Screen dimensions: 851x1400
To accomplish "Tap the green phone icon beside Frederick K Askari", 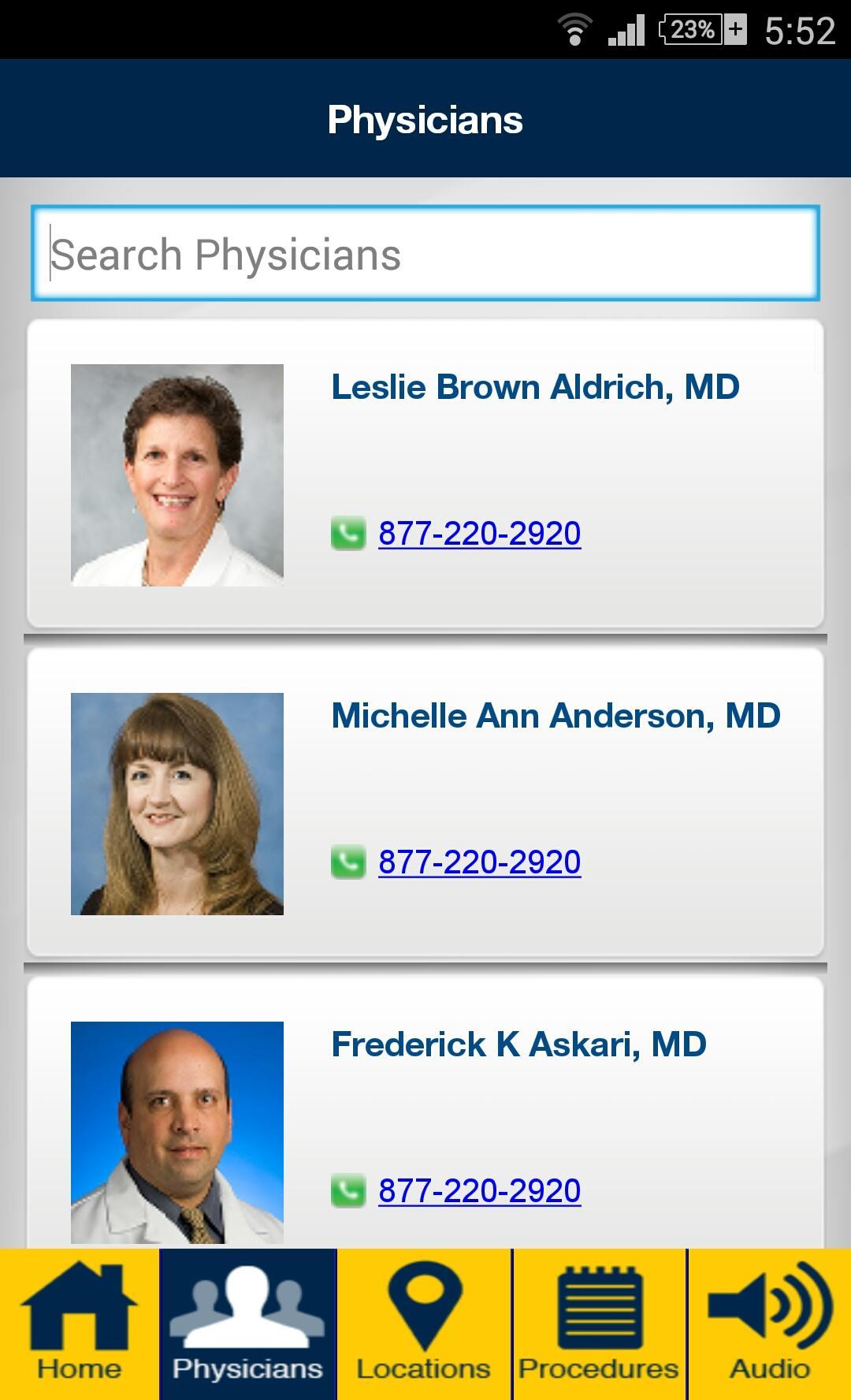I will 348,1193.
